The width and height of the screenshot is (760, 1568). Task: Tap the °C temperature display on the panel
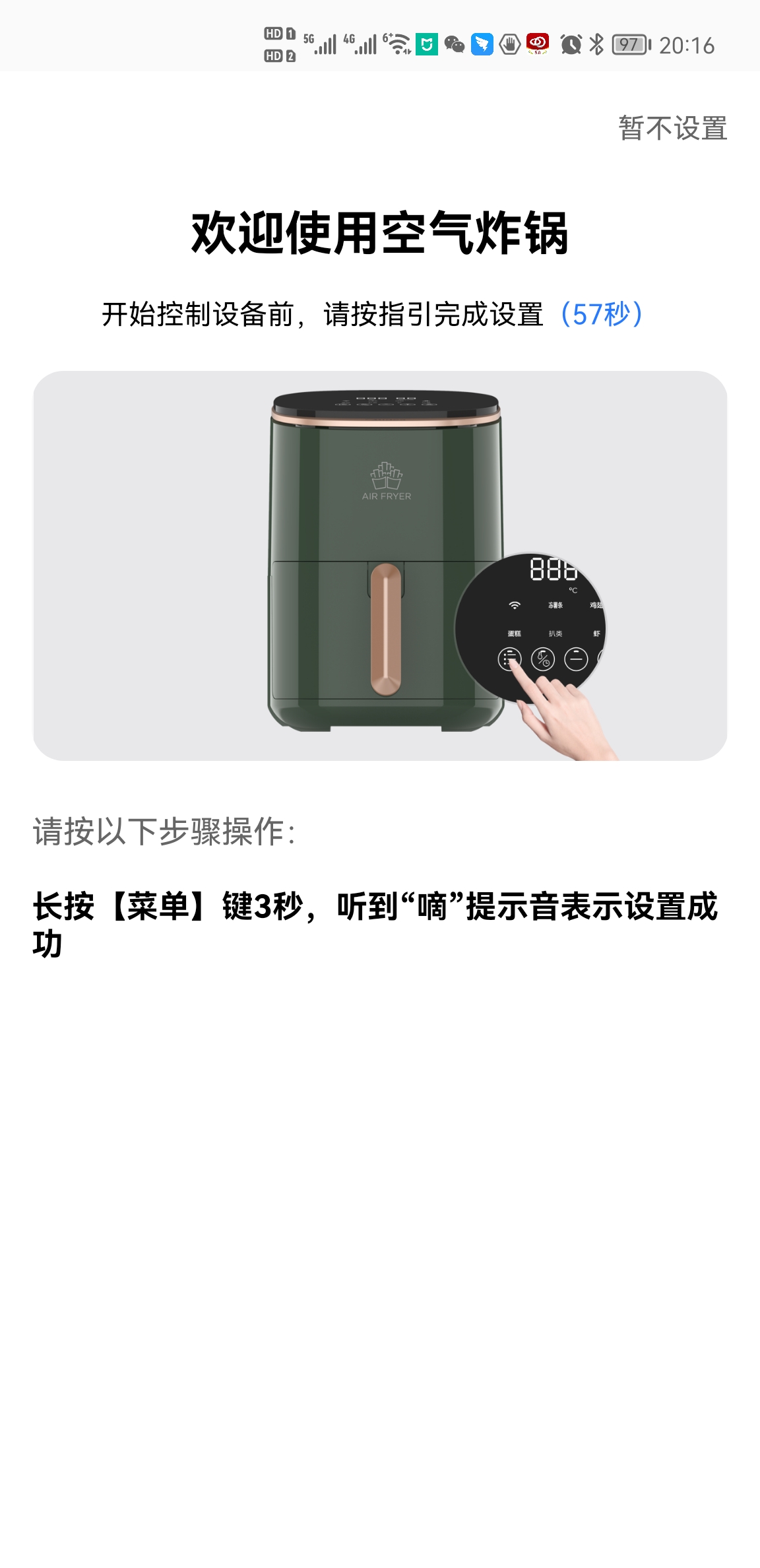[573, 590]
